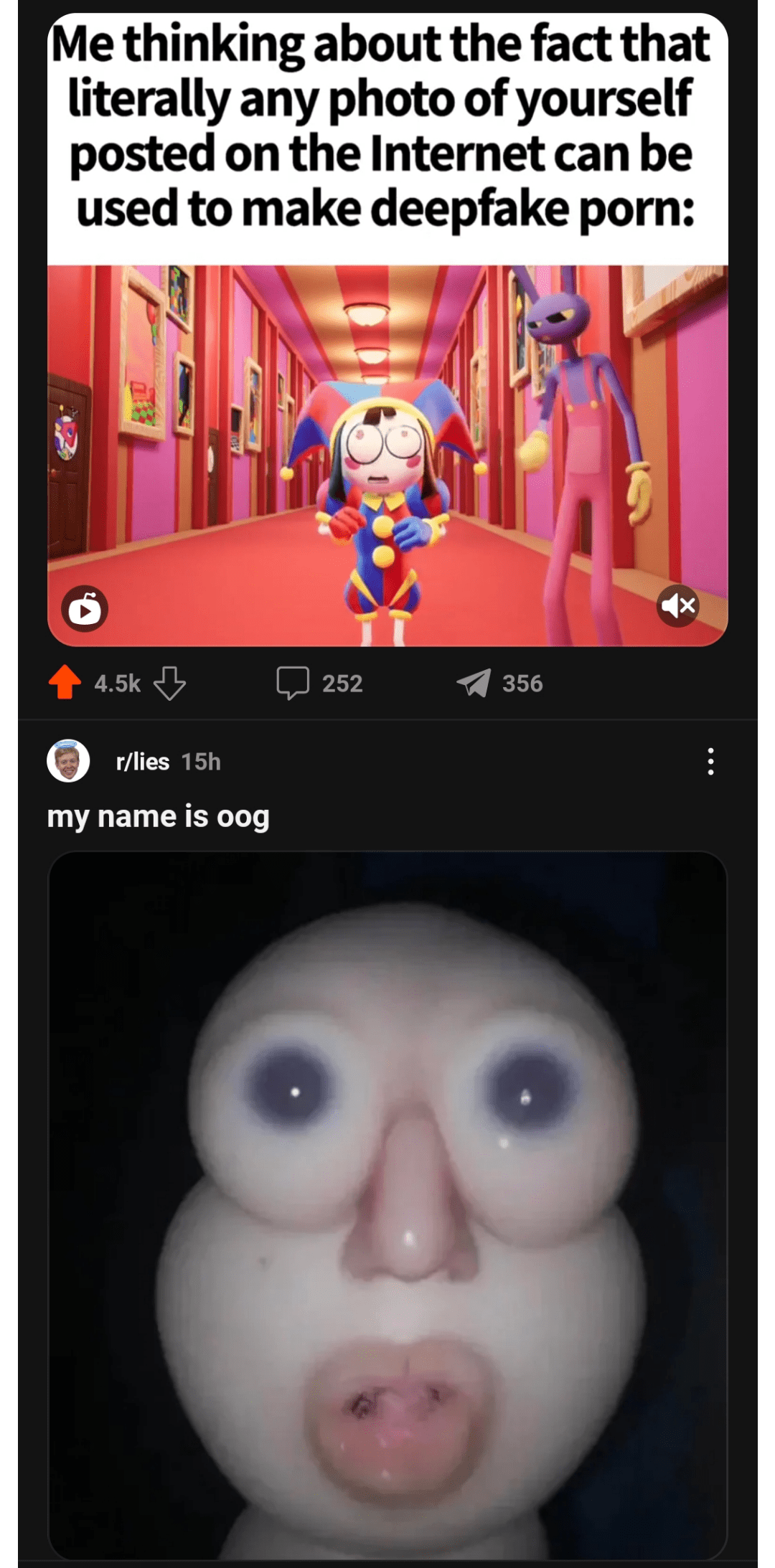Viewport: 775px width, 1568px height.
Task: Open r/lies community avatar
Action: coord(68,760)
